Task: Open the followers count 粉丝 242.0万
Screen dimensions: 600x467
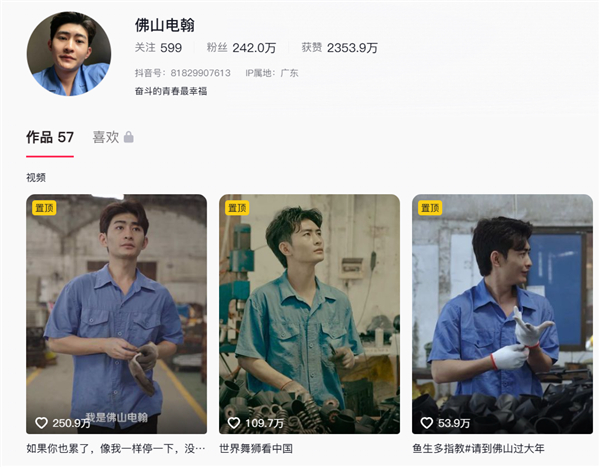Action: [x=242, y=47]
